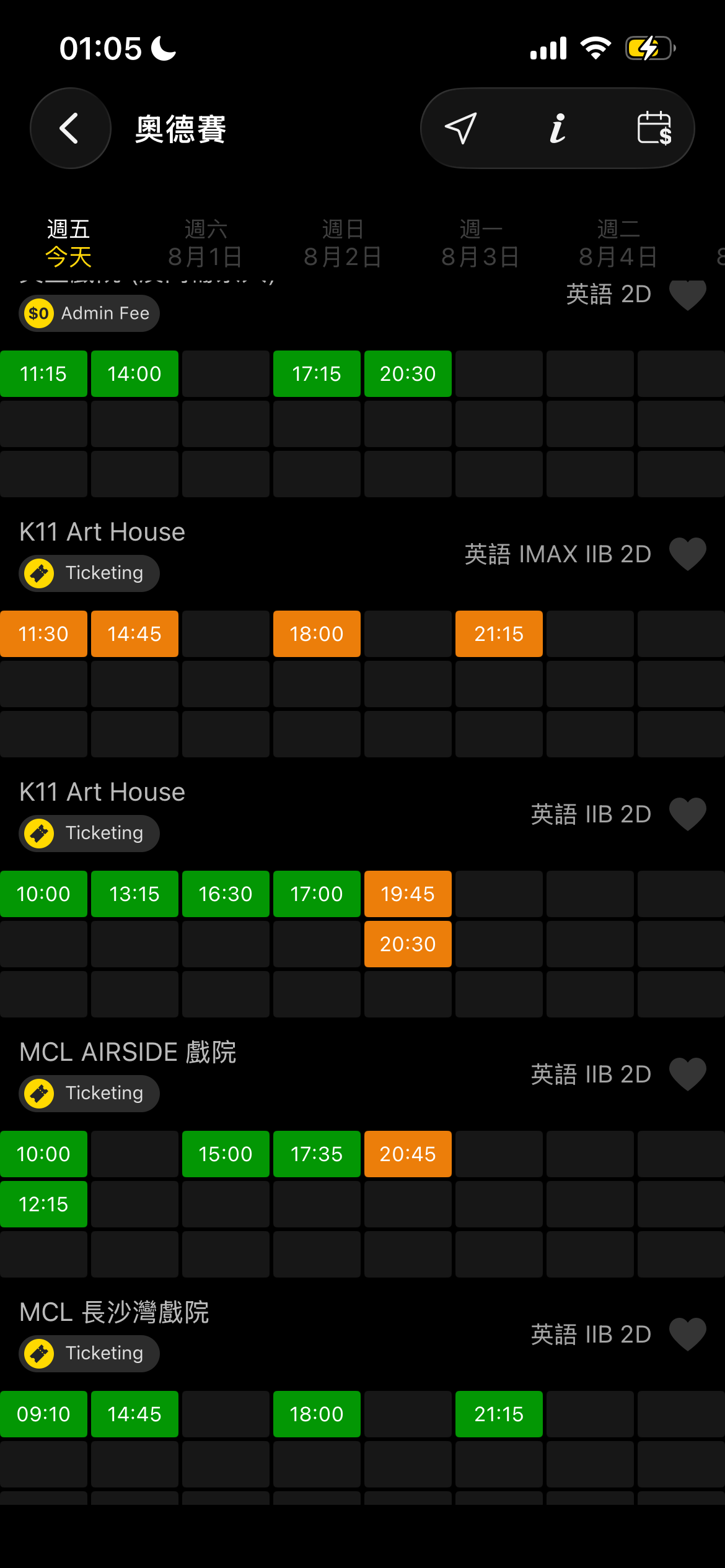Go back from the 奧德賽 showtimes page
The image size is (725, 1568).
click(71, 128)
